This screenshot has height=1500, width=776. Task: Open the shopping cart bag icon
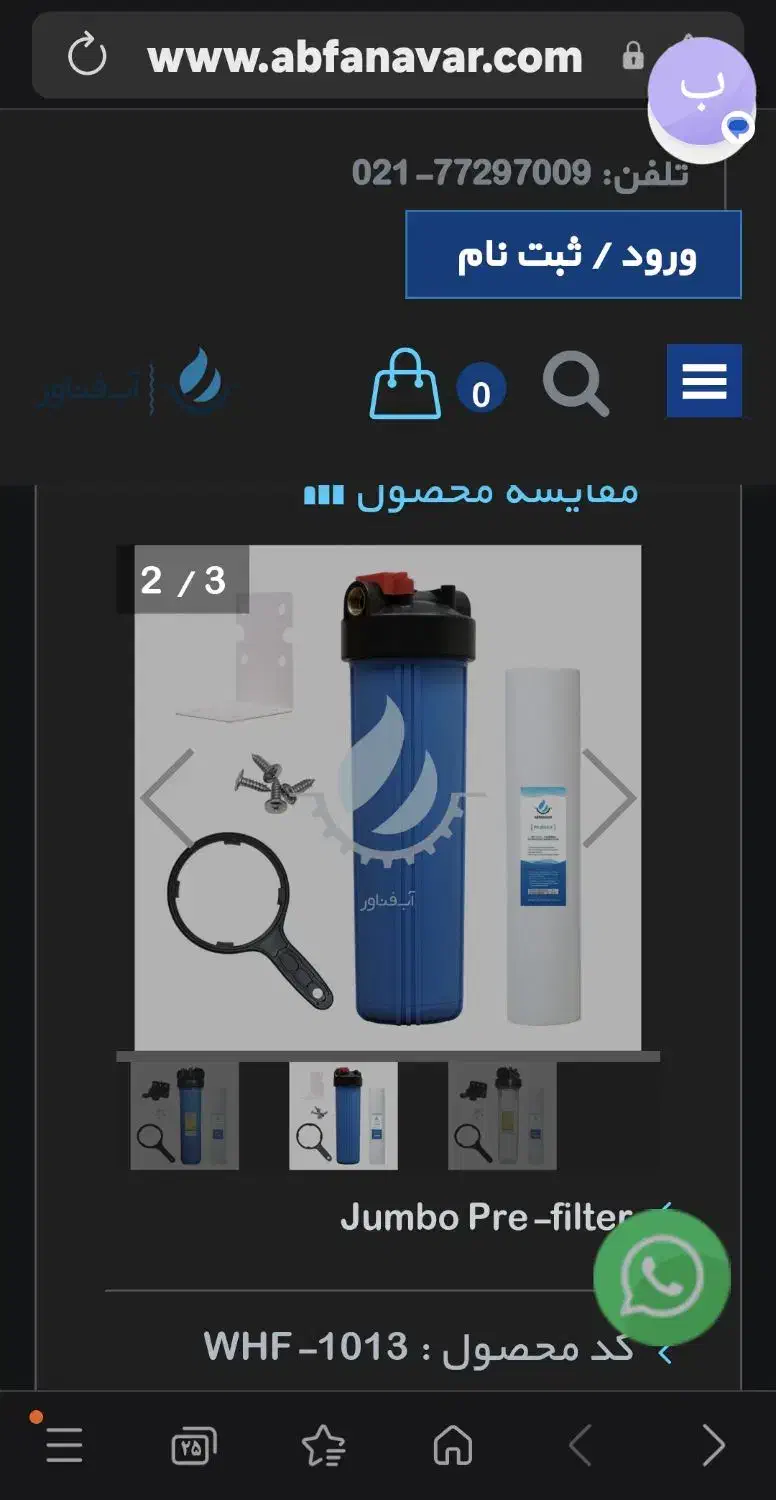click(x=408, y=385)
